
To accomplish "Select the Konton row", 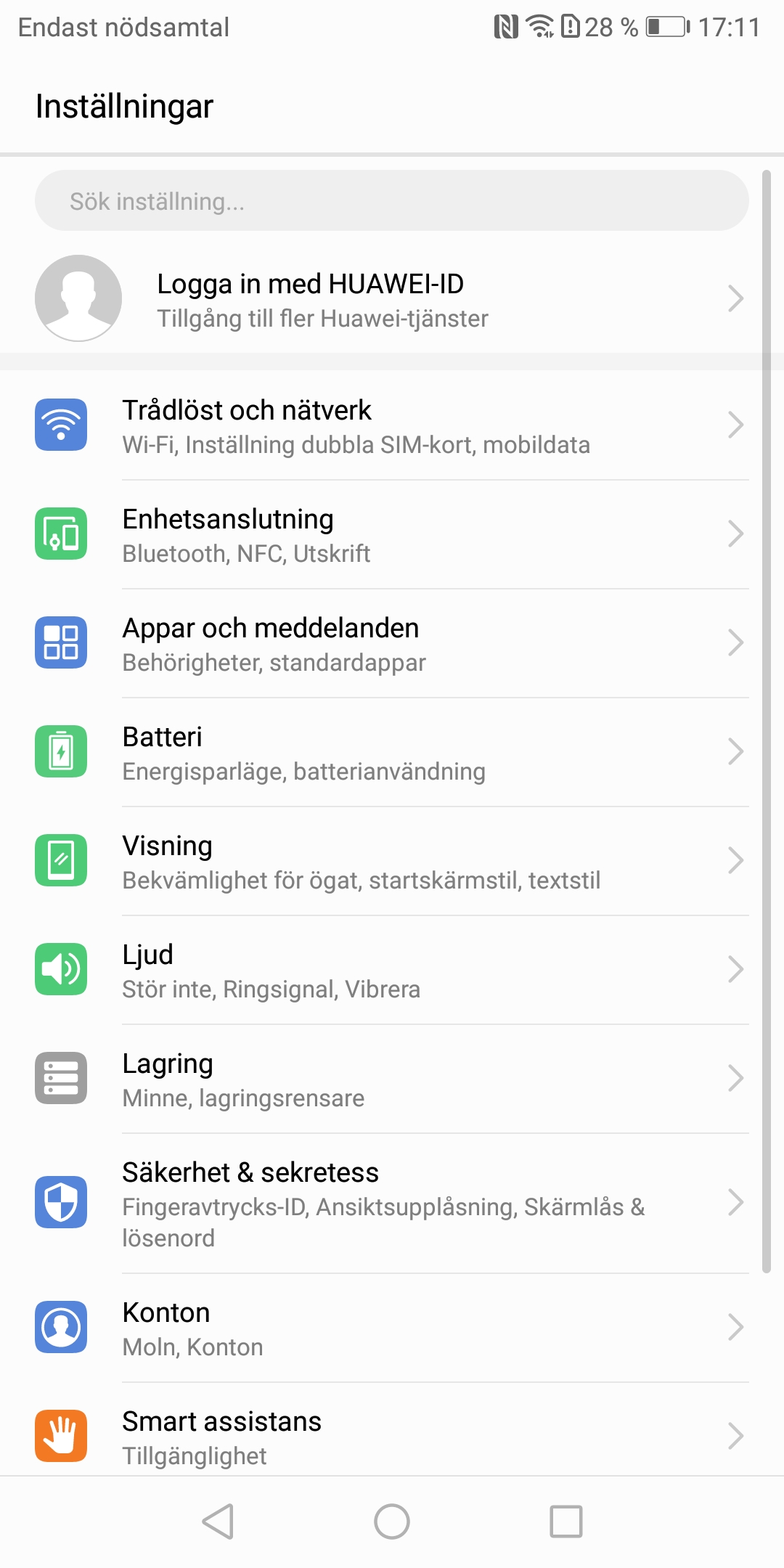I will (x=392, y=1328).
